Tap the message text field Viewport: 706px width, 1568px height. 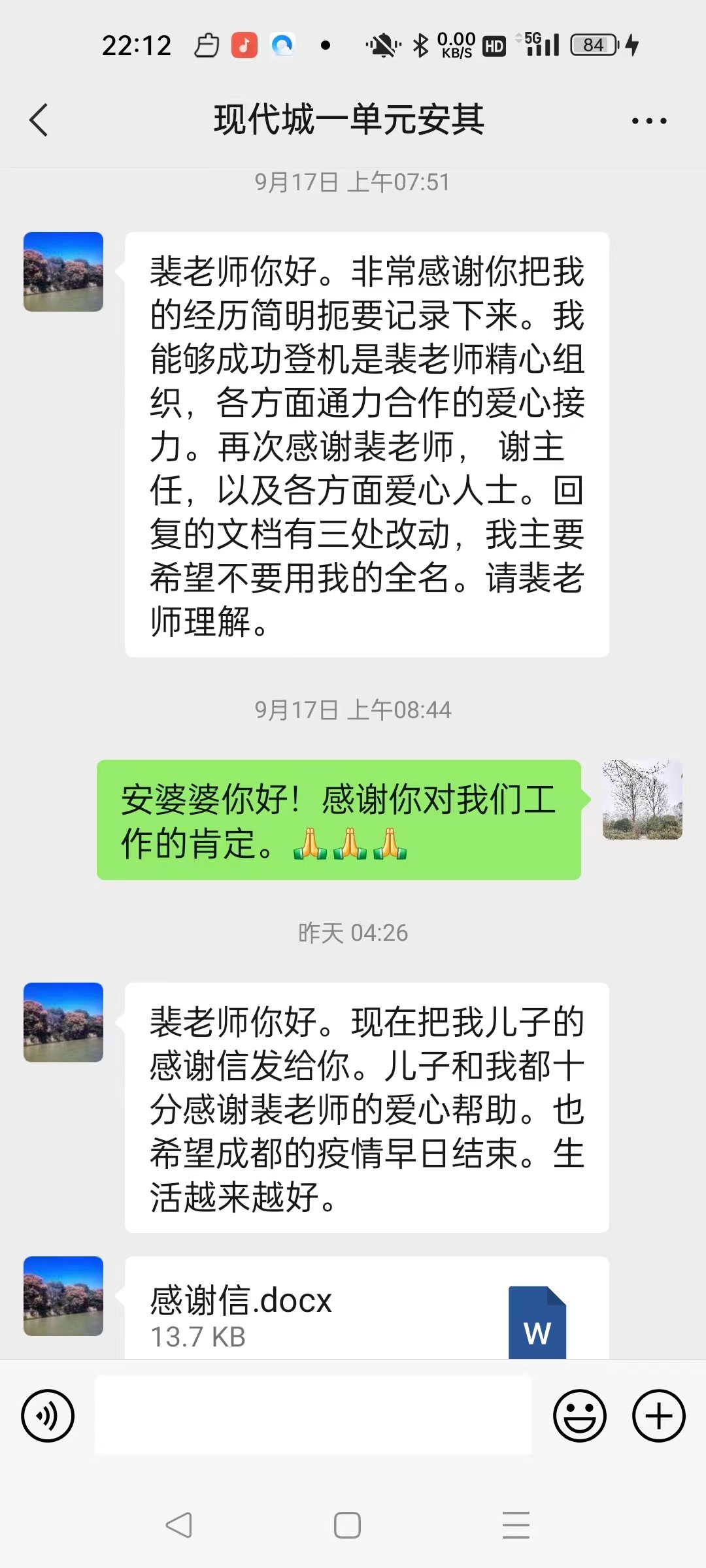(313, 1415)
